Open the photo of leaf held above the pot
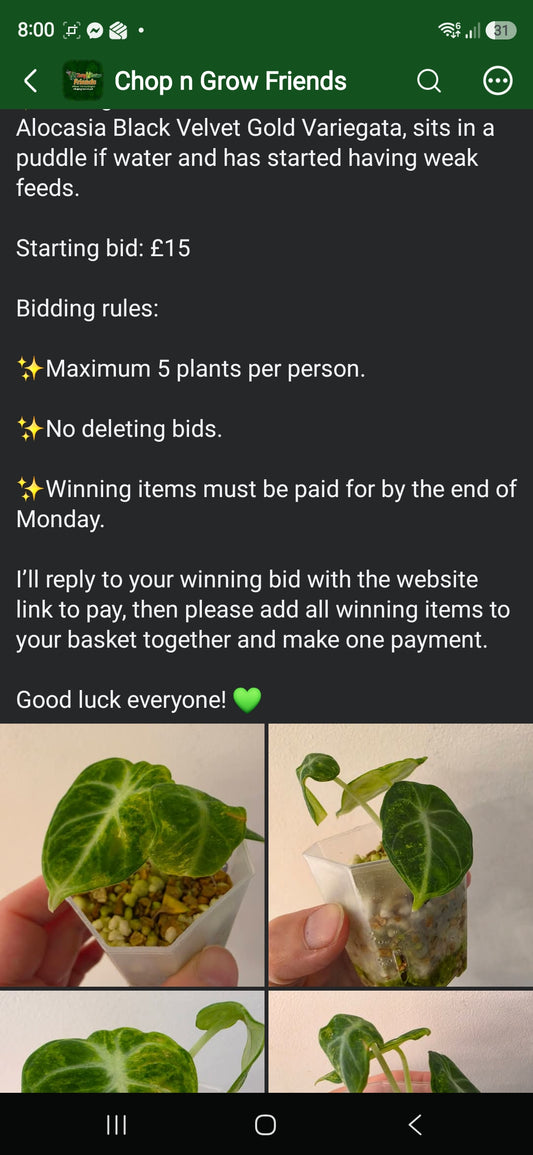Image resolution: width=533 pixels, height=1155 pixels. point(133,855)
